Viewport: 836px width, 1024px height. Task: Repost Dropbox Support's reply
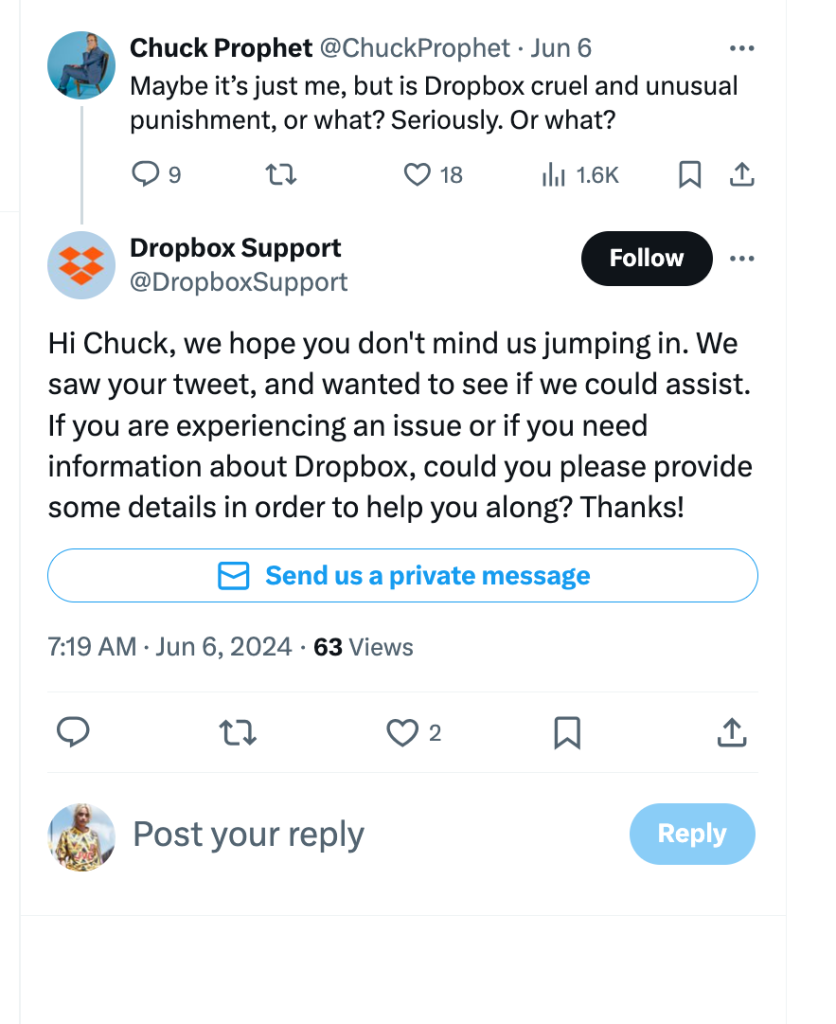(x=238, y=733)
